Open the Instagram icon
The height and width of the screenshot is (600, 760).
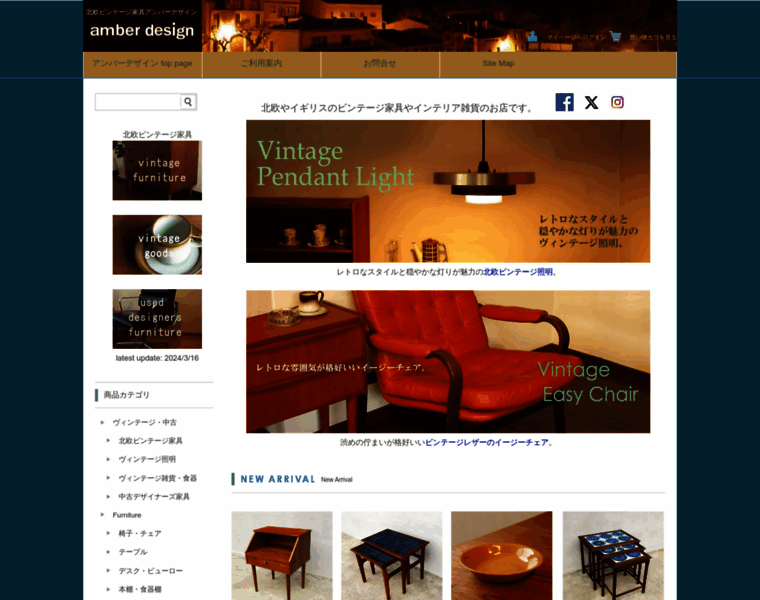(x=617, y=102)
